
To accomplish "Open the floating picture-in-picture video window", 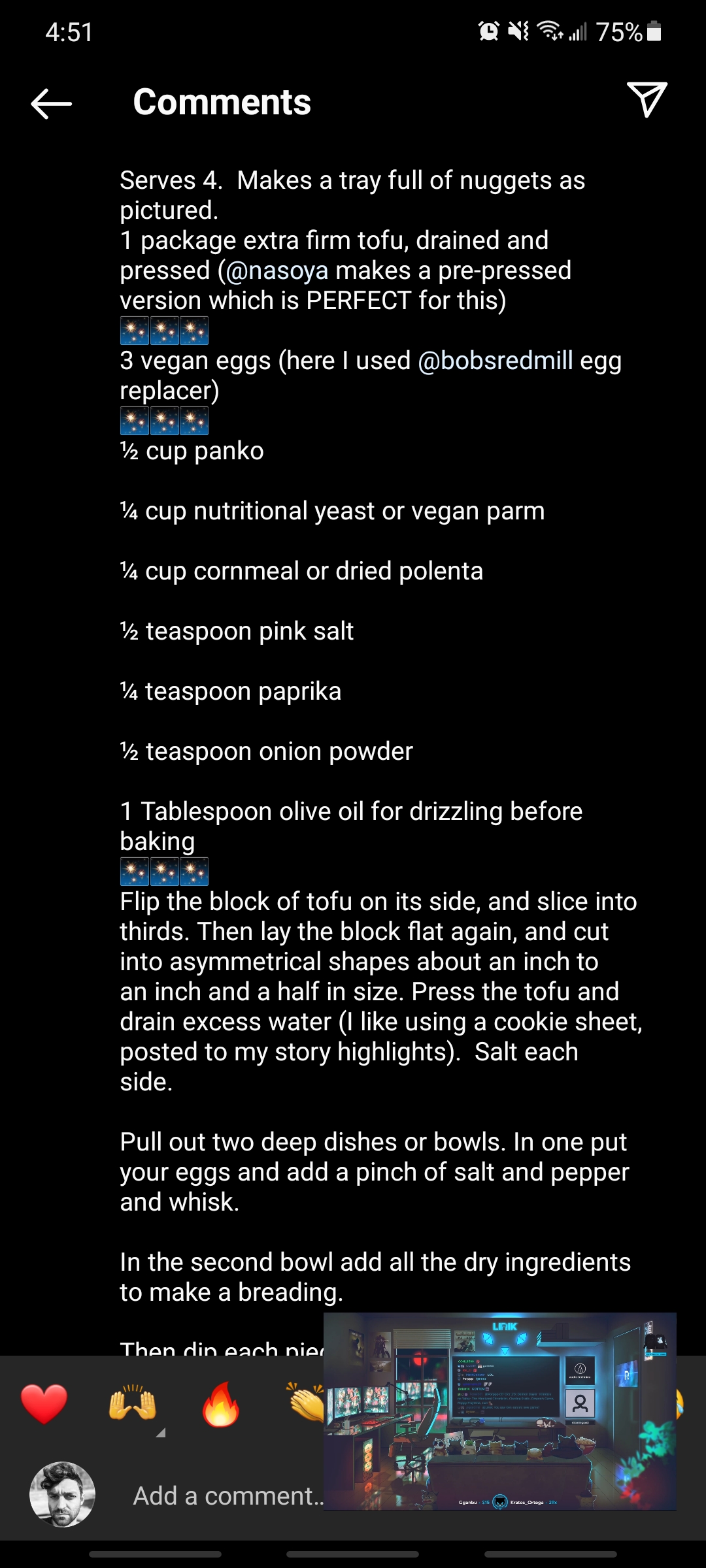I will point(500,1411).
